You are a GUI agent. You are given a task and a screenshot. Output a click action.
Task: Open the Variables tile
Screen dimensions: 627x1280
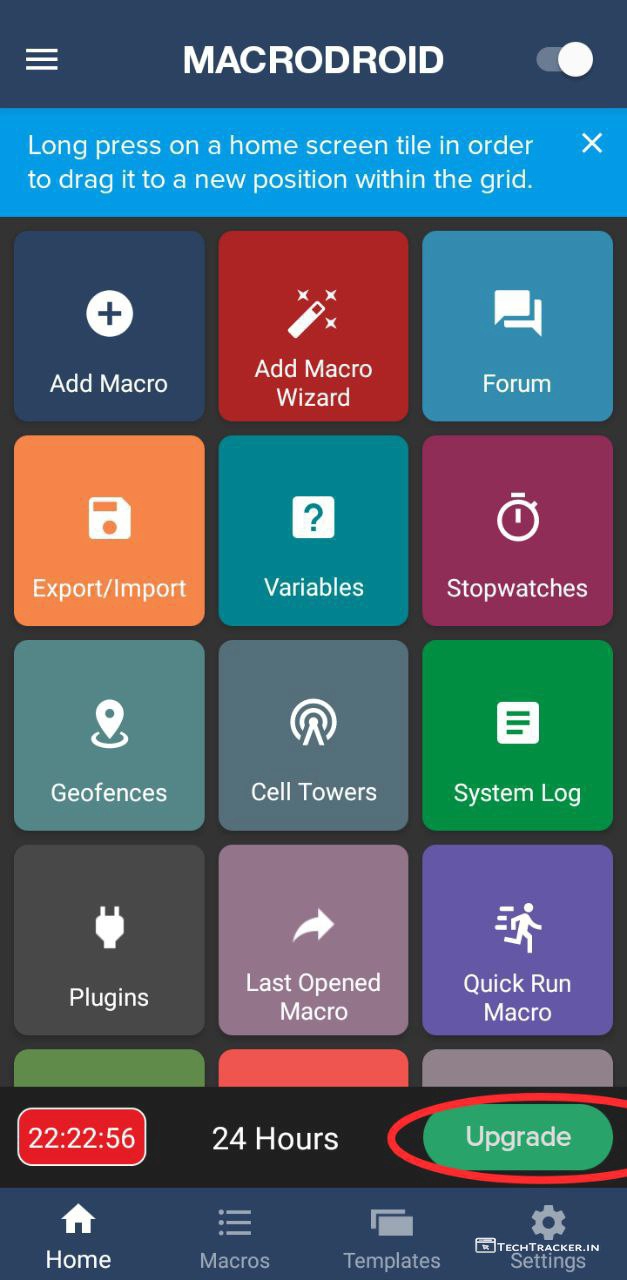[x=313, y=530]
